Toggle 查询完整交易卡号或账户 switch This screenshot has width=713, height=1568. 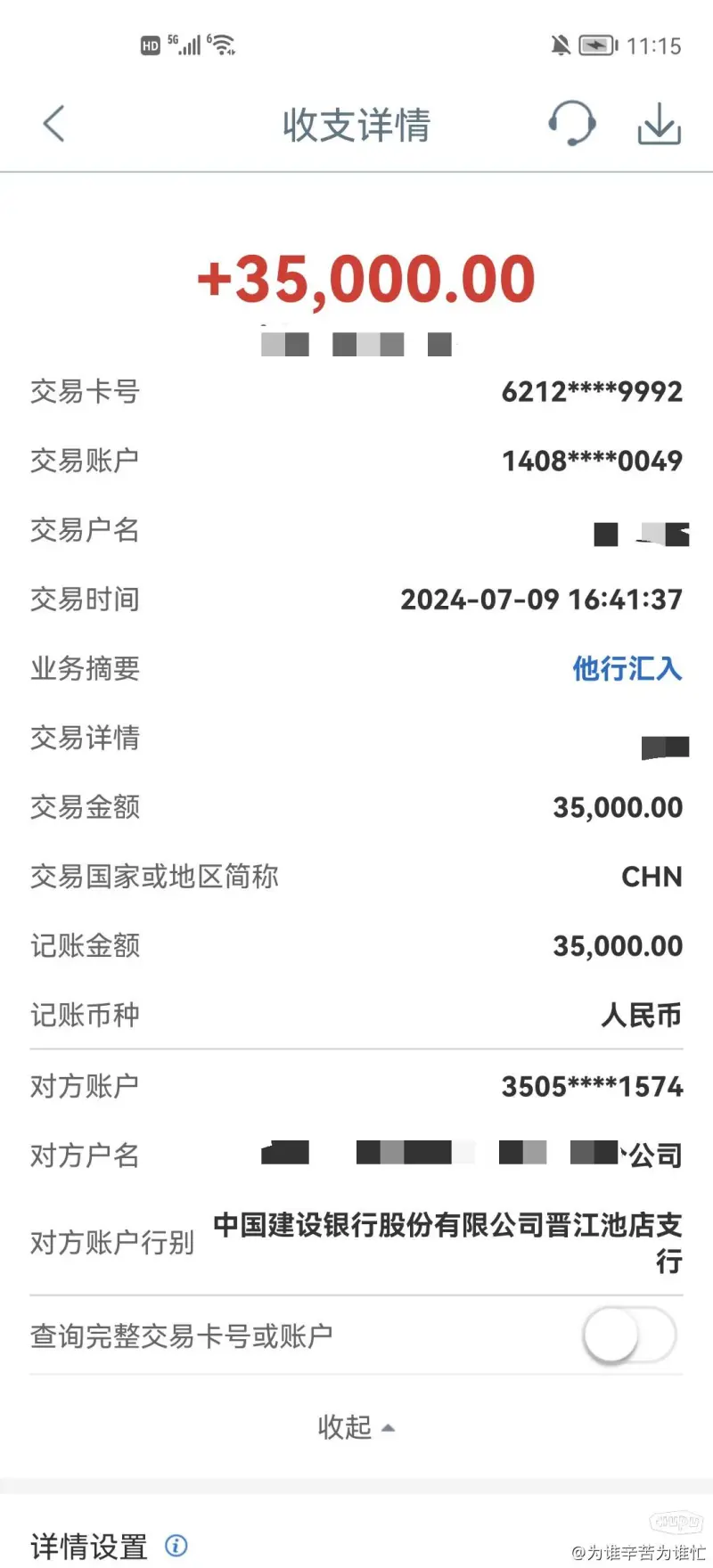629,1335
